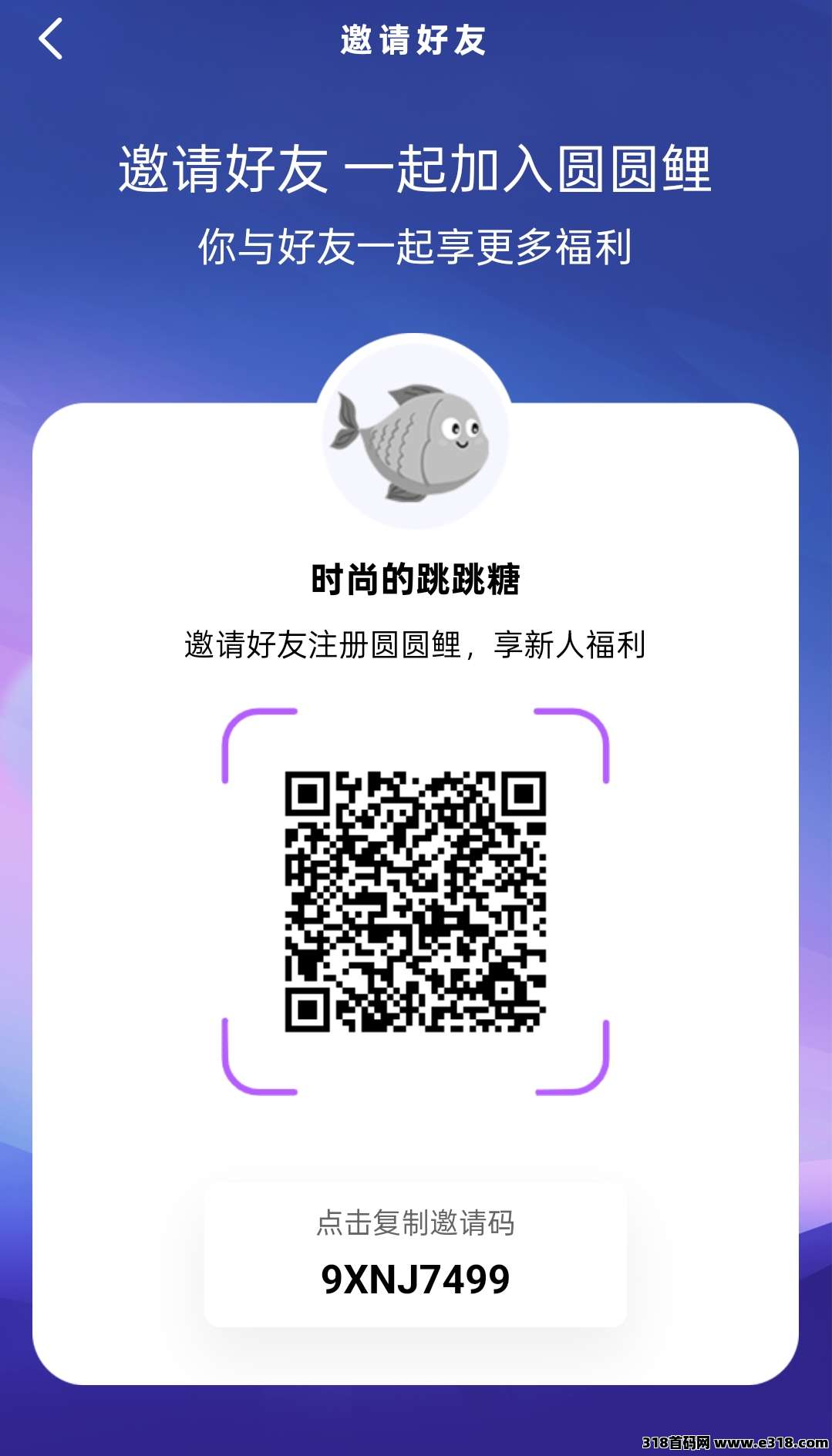
Task: Go back using the top-left arrow
Action: [50, 39]
